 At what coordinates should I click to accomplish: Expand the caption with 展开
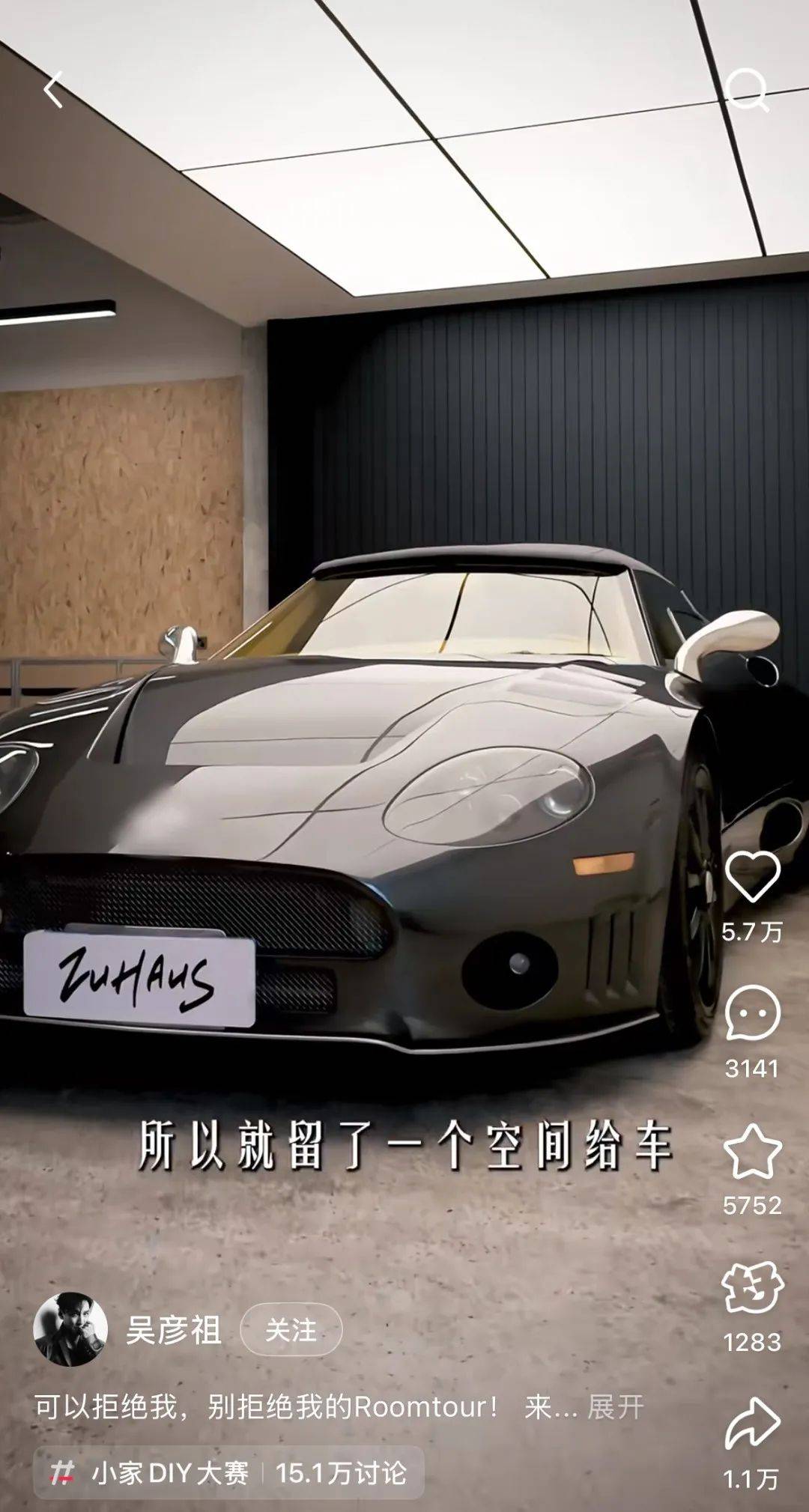coord(616,1407)
